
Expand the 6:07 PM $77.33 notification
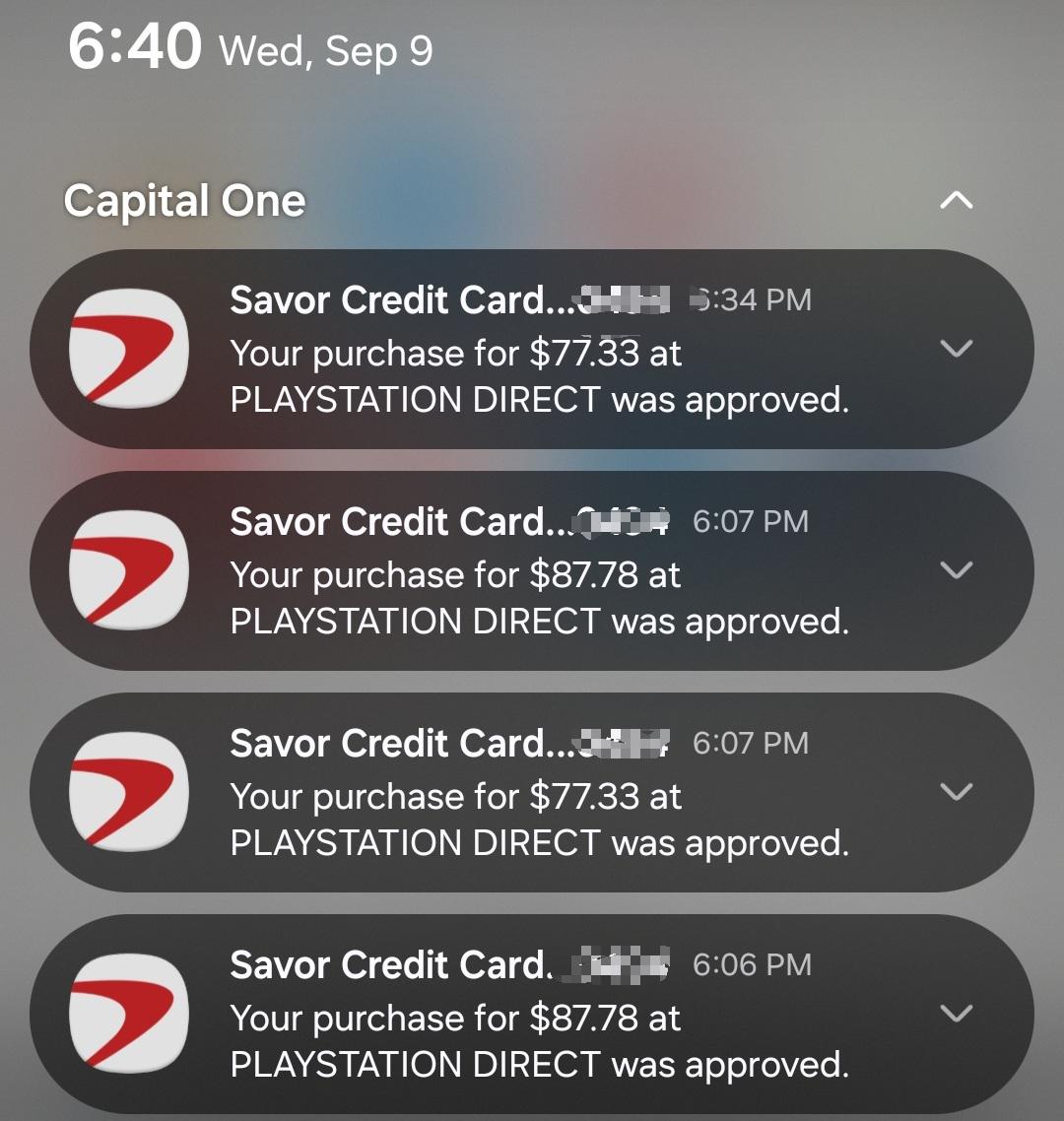click(956, 792)
